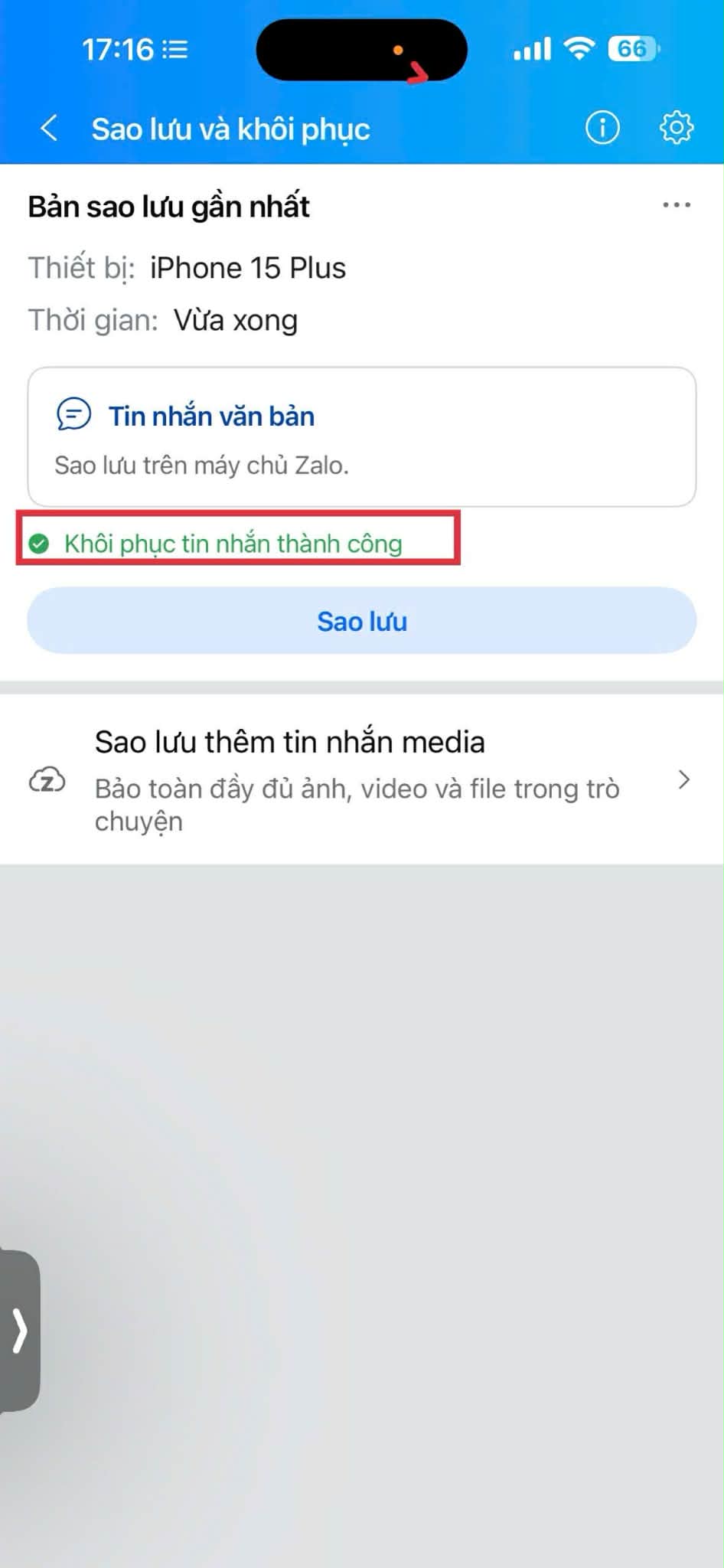Open the three-dot menu for latest backup
This screenshot has width=724, height=1568.
(x=677, y=205)
